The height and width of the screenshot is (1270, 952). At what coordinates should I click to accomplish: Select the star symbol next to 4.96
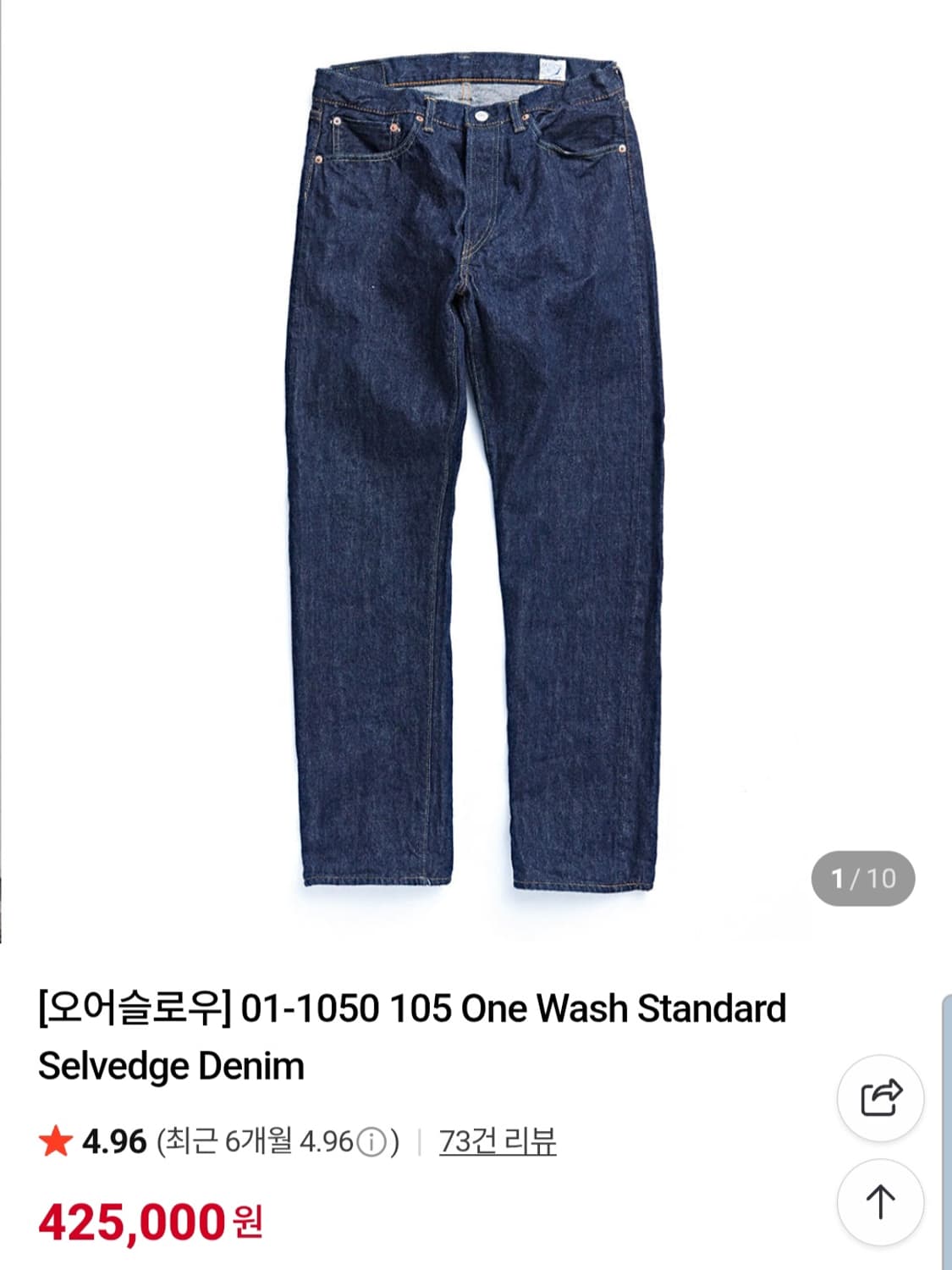[56, 1139]
